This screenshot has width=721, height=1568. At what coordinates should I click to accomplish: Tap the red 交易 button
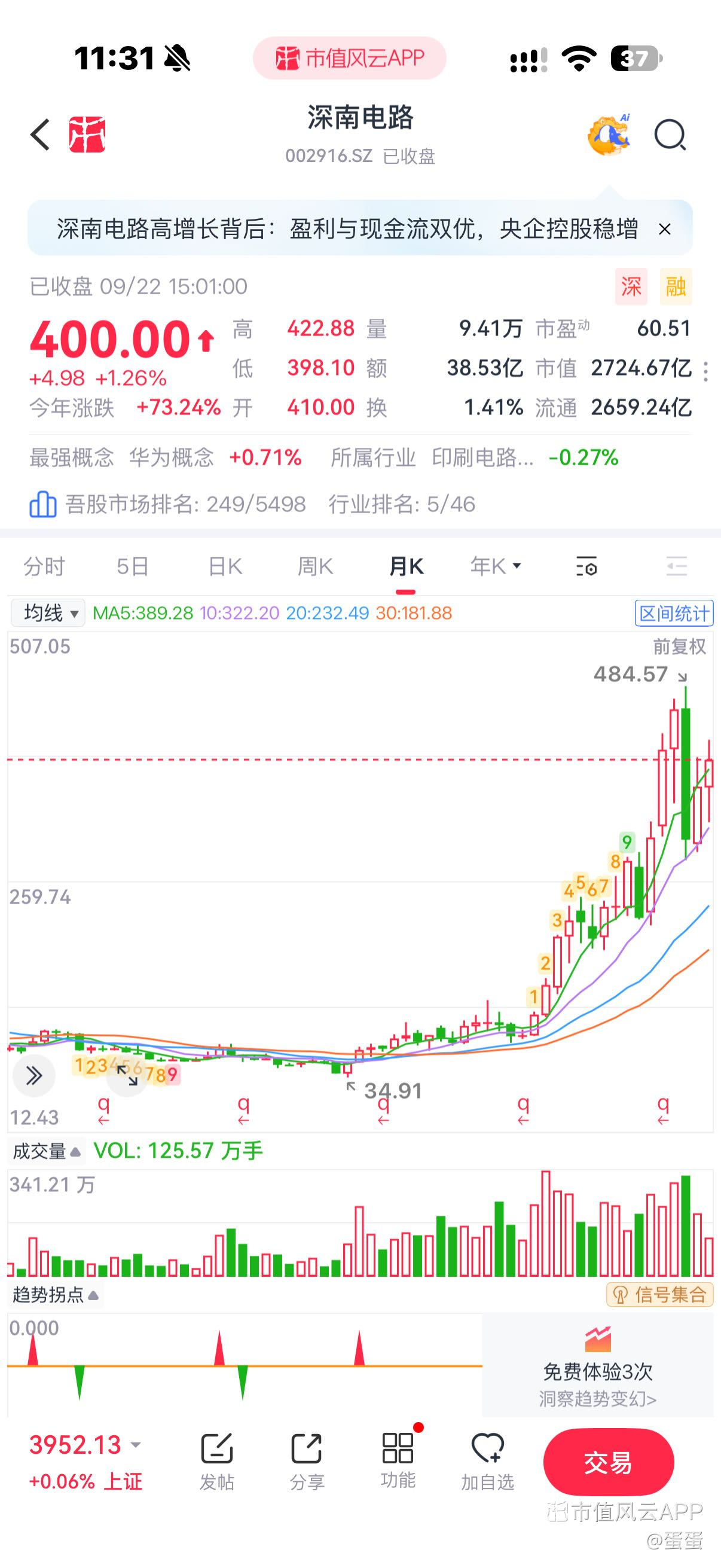609,1462
